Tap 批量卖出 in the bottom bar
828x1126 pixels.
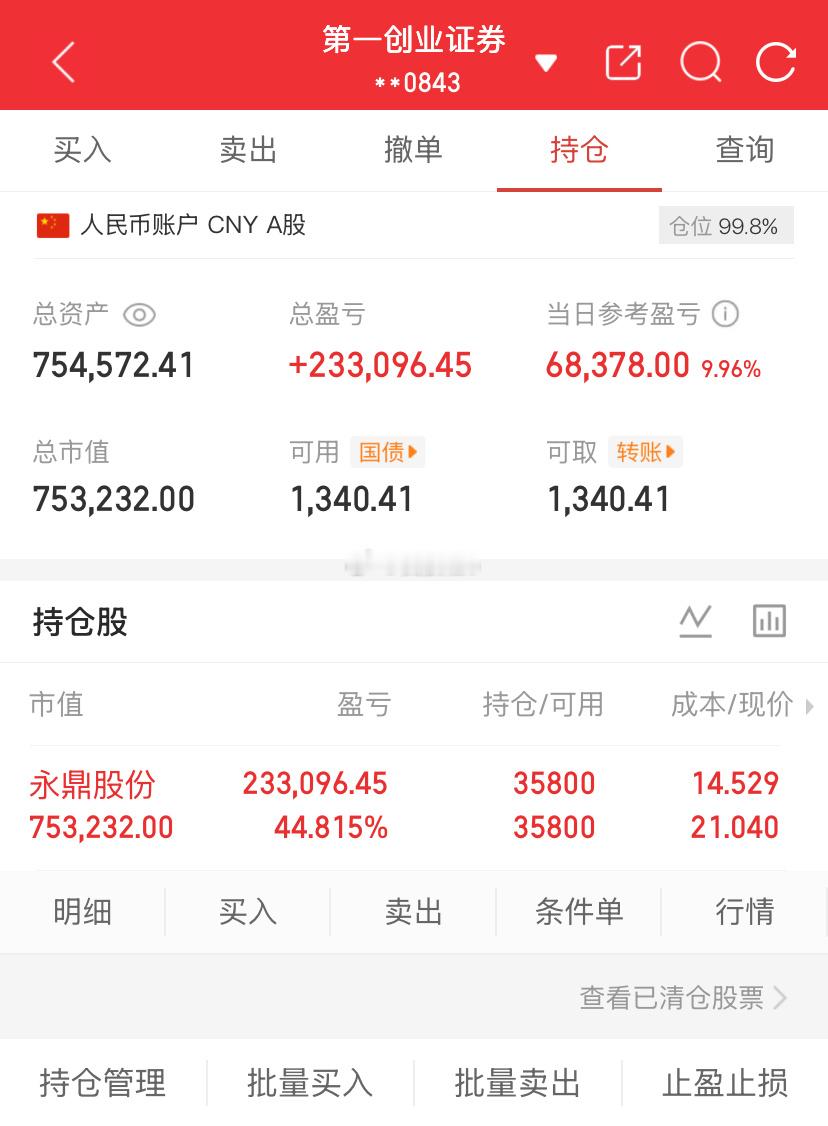click(516, 1083)
